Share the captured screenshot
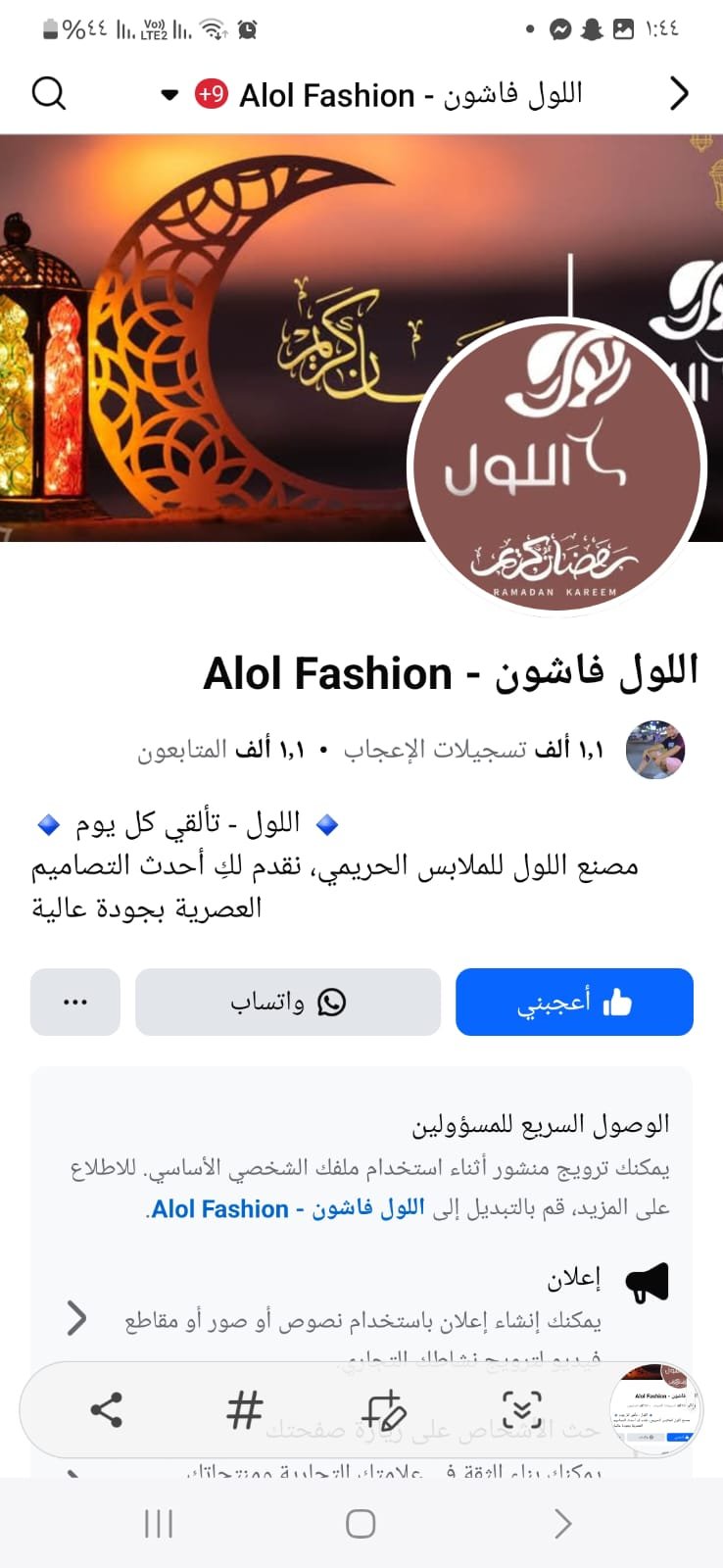This screenshot has width=723, height=1568. point(106,1410)
